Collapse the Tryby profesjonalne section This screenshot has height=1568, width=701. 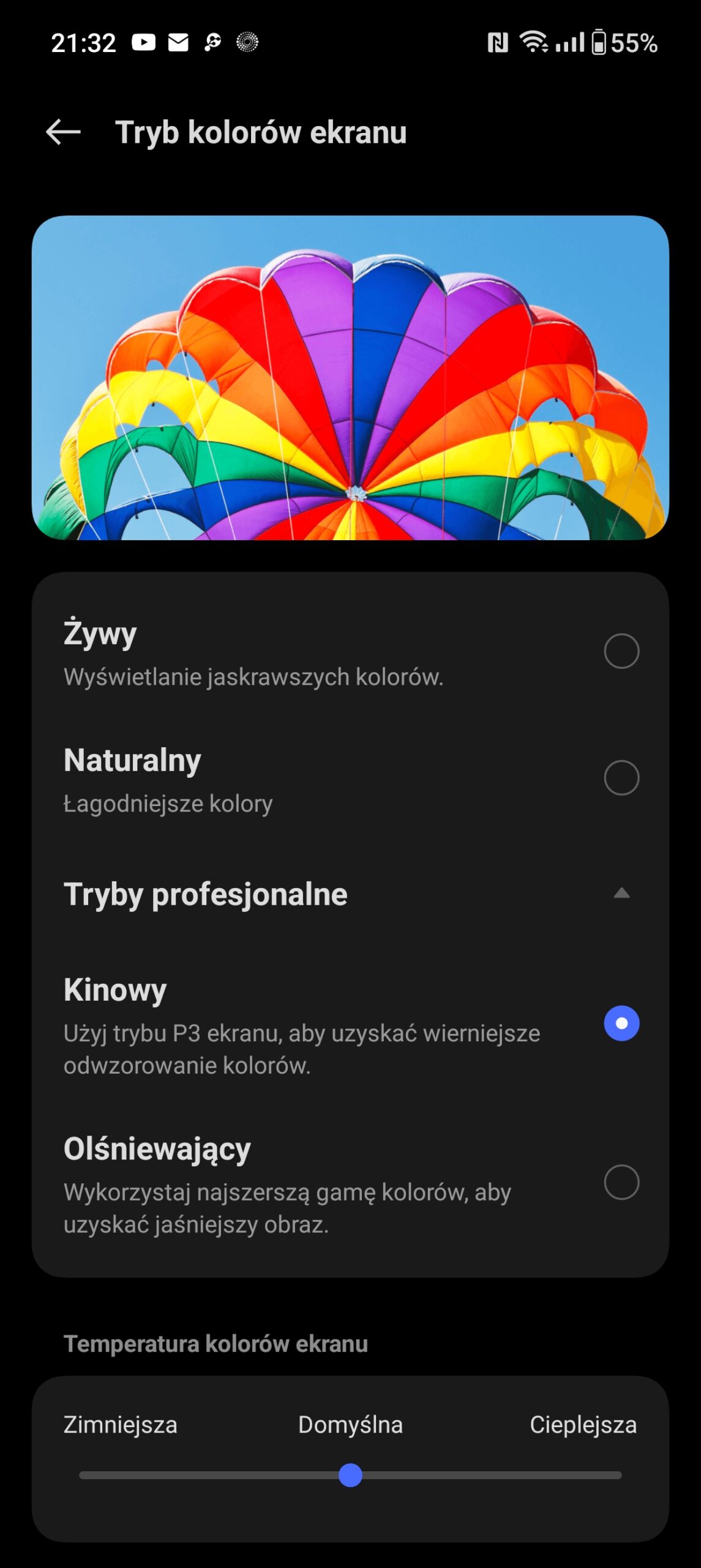click(x=621, y=894)
